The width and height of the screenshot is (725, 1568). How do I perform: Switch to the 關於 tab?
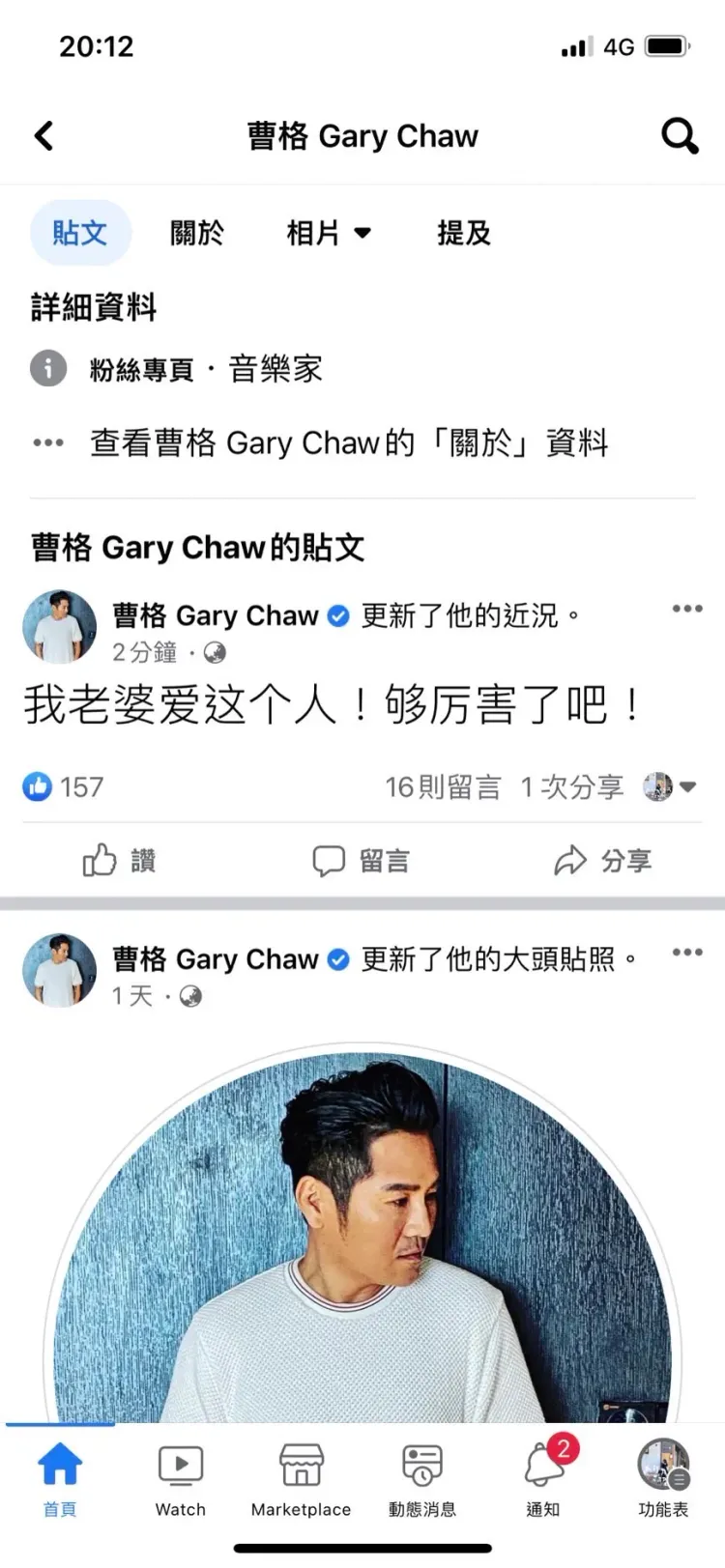pos(197,233)
